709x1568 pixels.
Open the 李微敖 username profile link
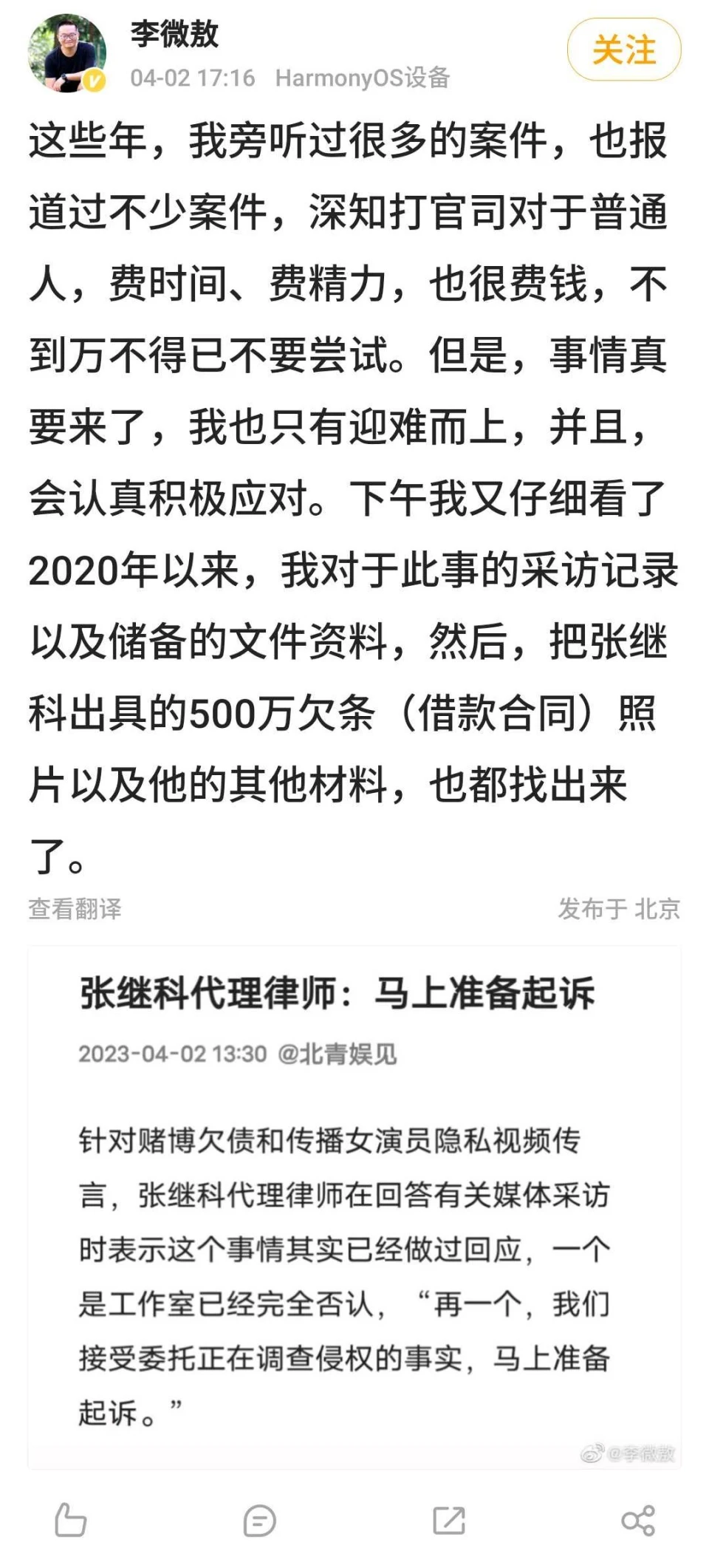pos(174,34)
